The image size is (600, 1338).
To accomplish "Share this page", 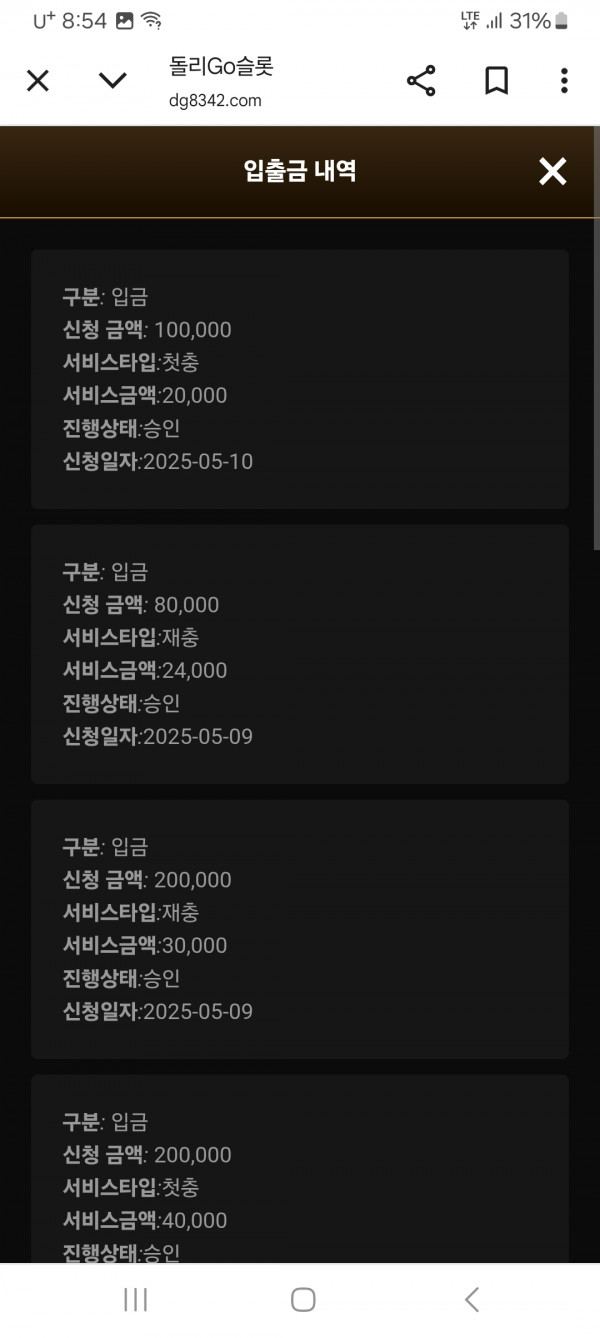I will [x=421, y=81].
